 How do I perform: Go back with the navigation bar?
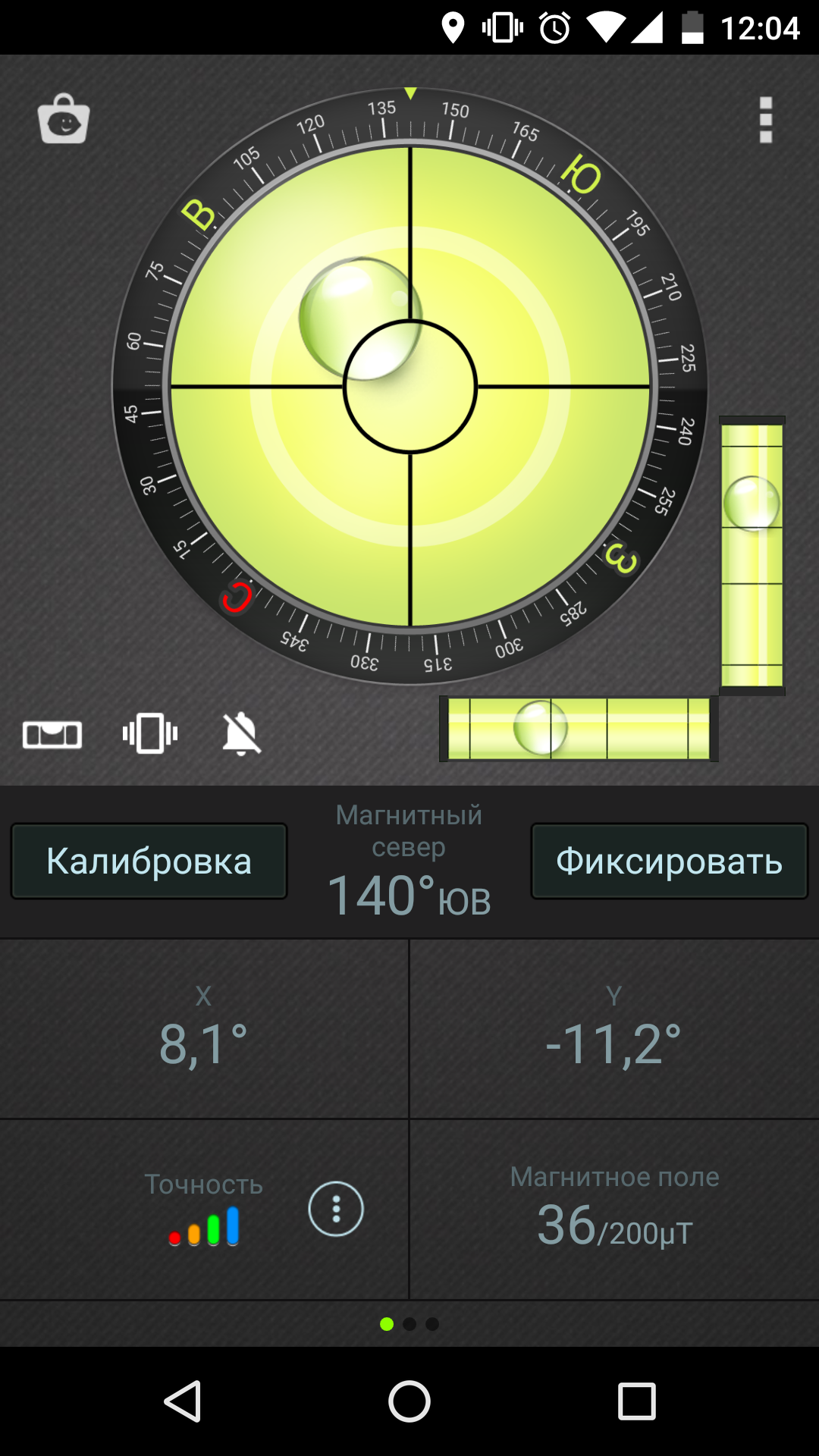[183, 1401]
